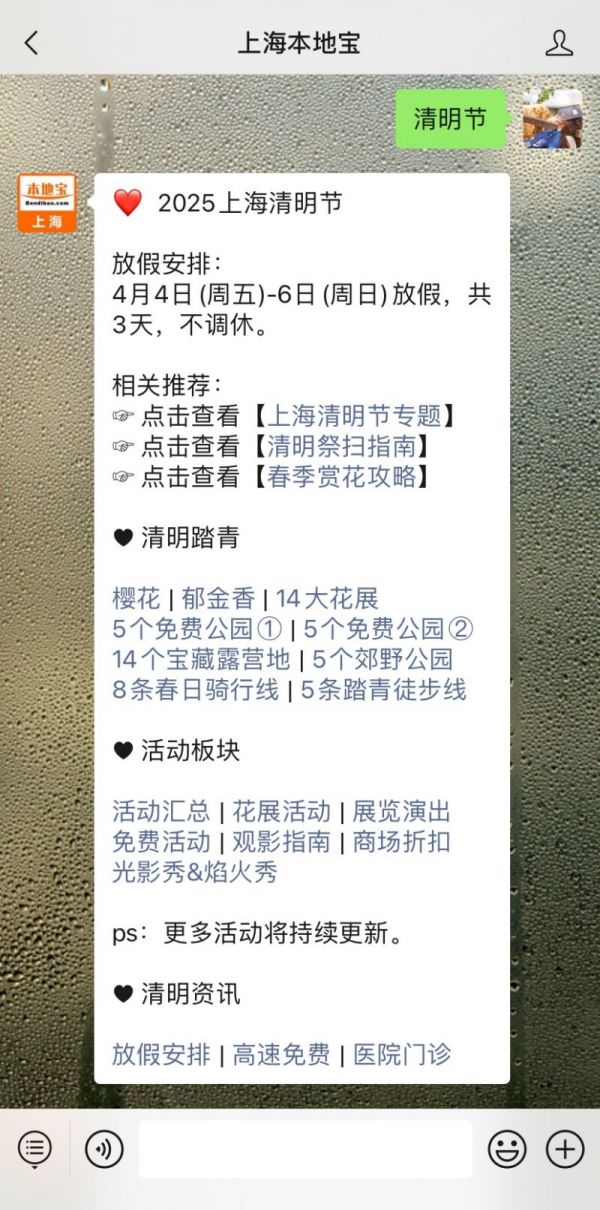
Task: Open the 医院门诊 link
Action: (x=402, y=1054)
